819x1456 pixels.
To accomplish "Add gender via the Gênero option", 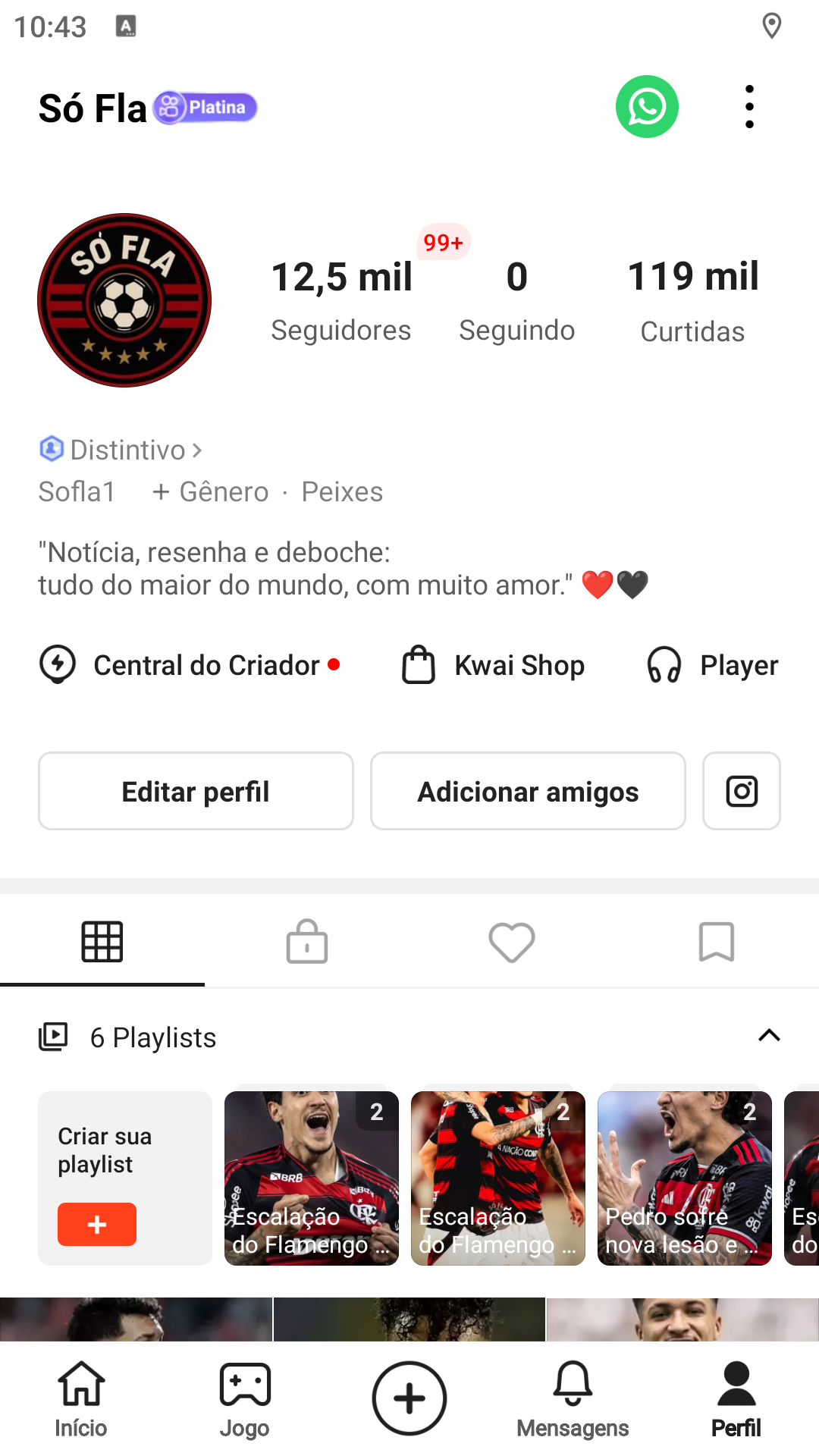I will click(211, 492).
